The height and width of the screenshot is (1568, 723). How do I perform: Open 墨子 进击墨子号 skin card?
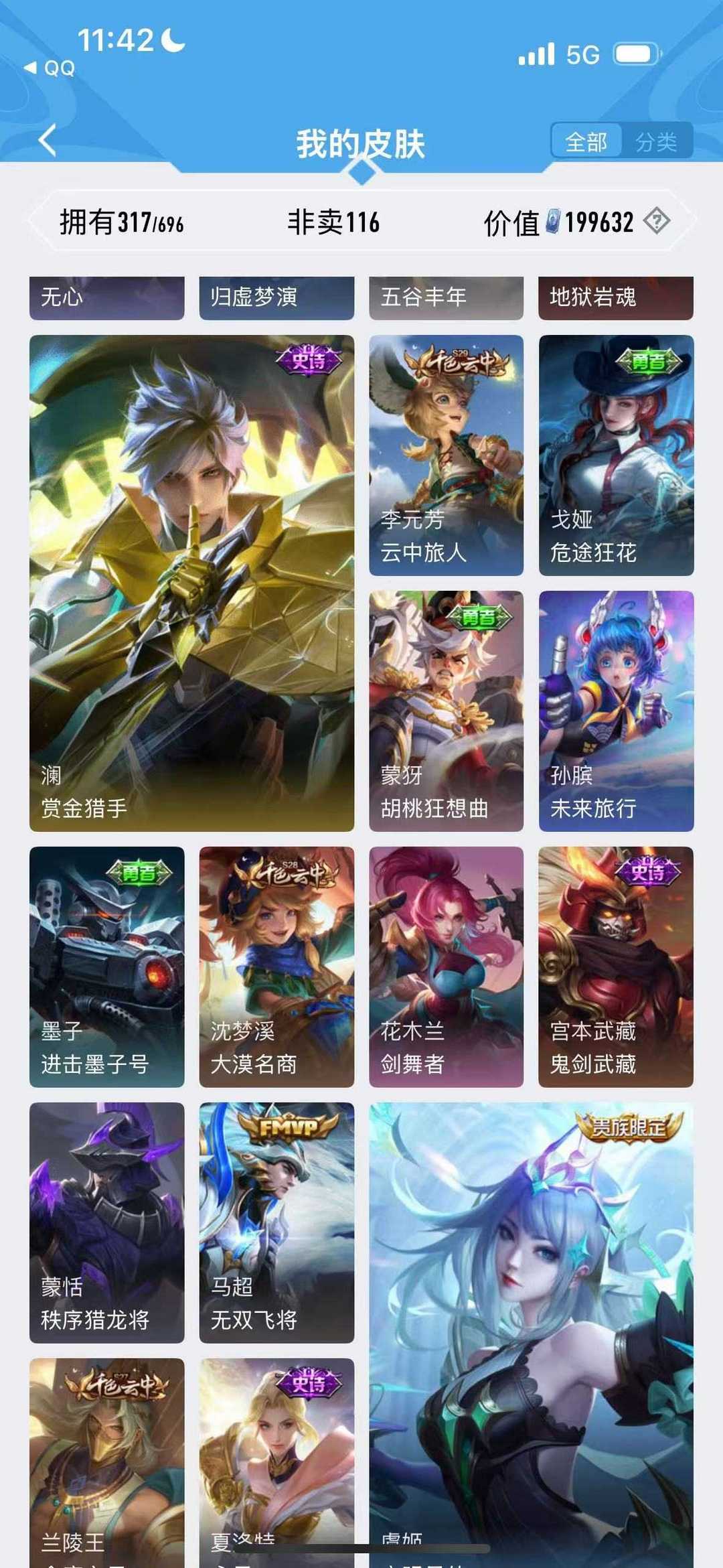coord(106,967)
